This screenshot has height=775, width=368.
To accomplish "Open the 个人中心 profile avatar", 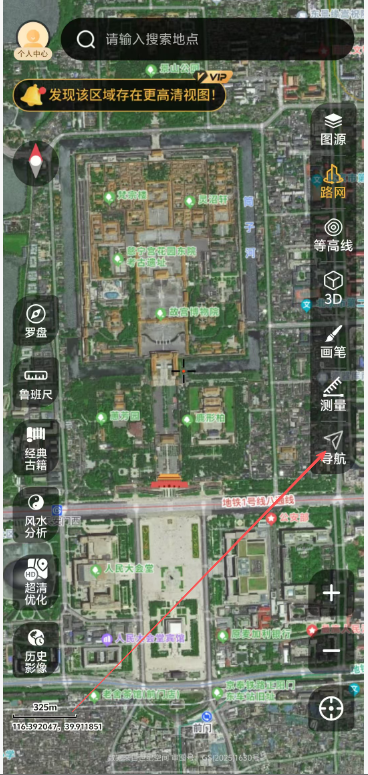I will (x=33, y=41).
